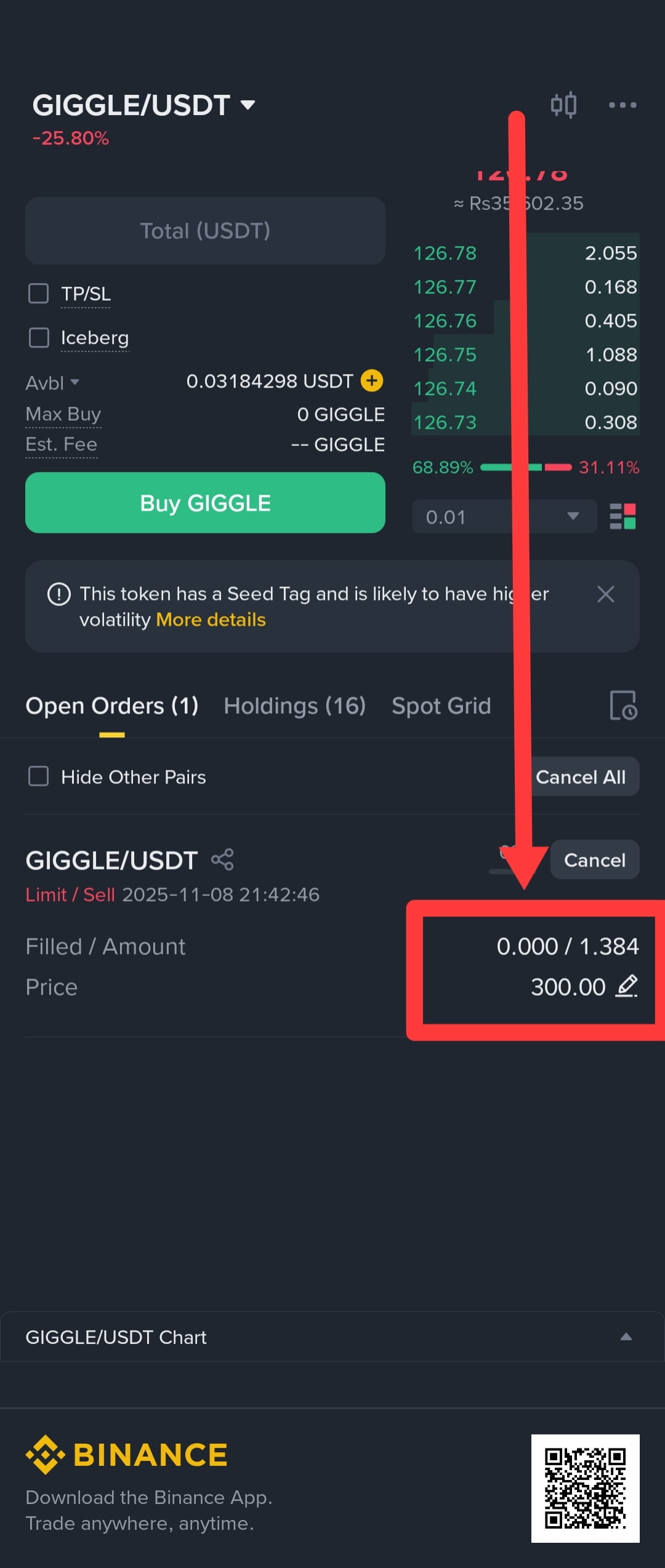This screenshot has width=665, height=1568.
Task: Tap Cancel All open orders
Action: click(581, 777)
